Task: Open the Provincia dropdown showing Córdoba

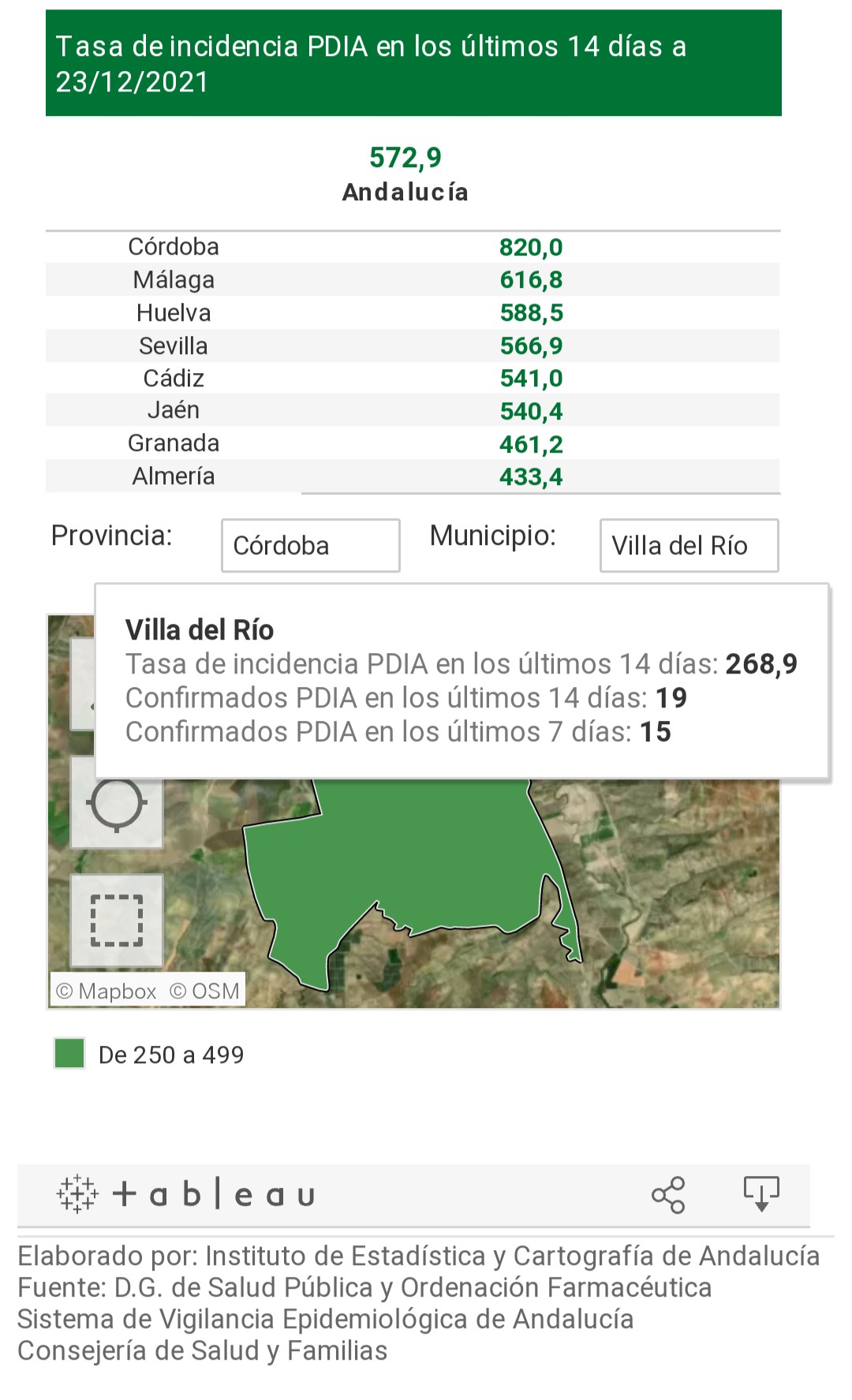Action: click(x=311, y=545)
